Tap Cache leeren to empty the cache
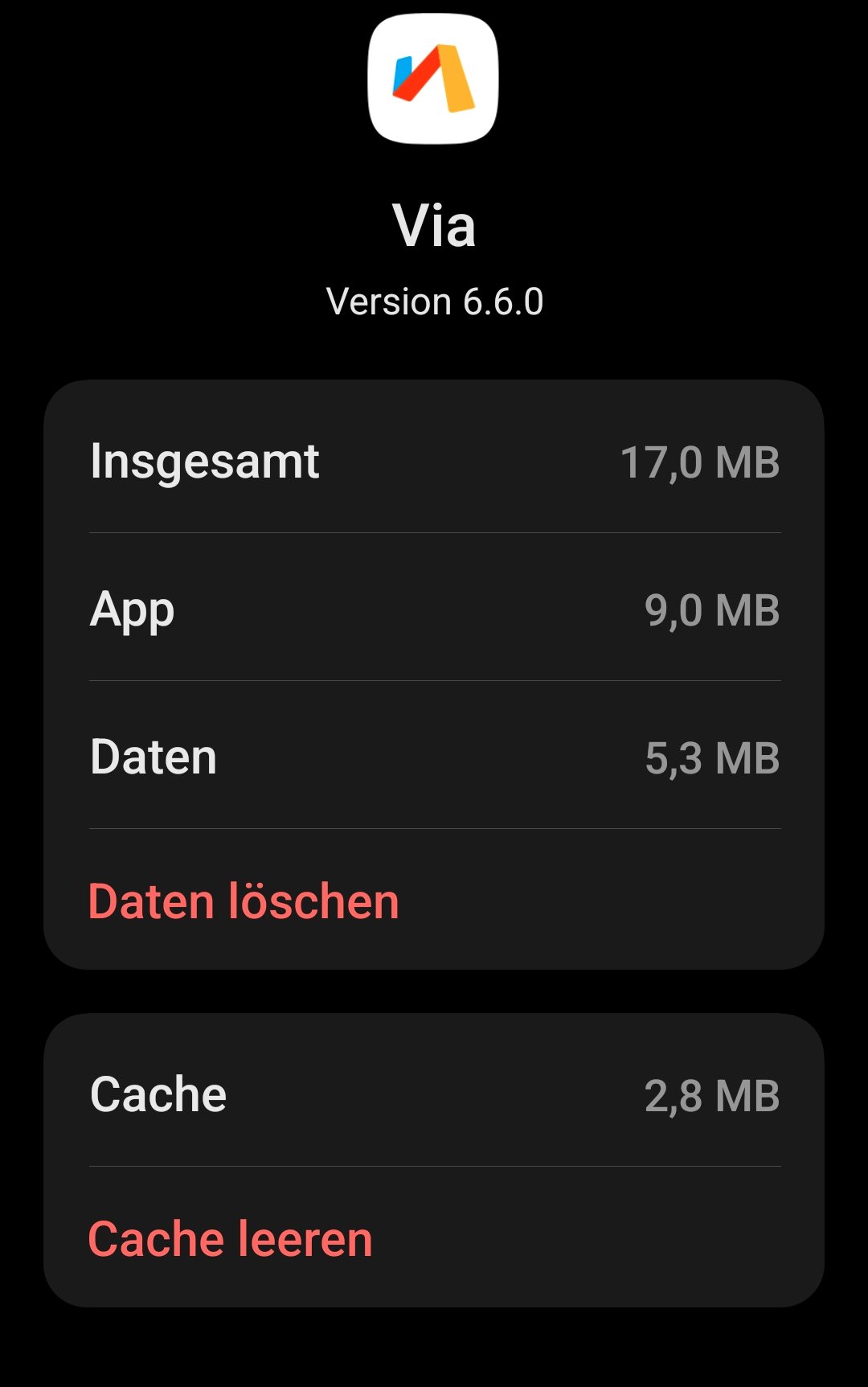 [230, 1239]
